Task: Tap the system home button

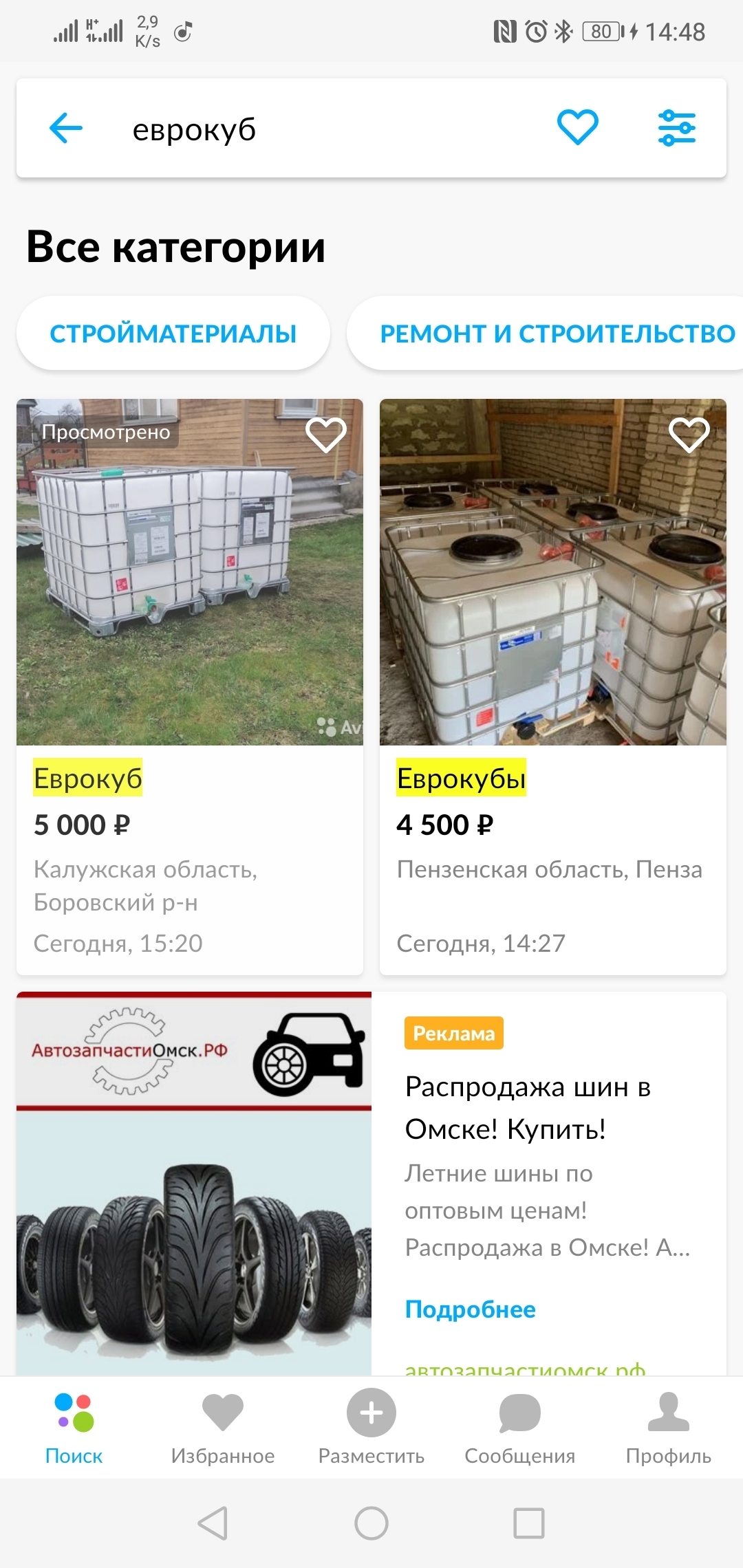Action: (x=371, y=1523)
